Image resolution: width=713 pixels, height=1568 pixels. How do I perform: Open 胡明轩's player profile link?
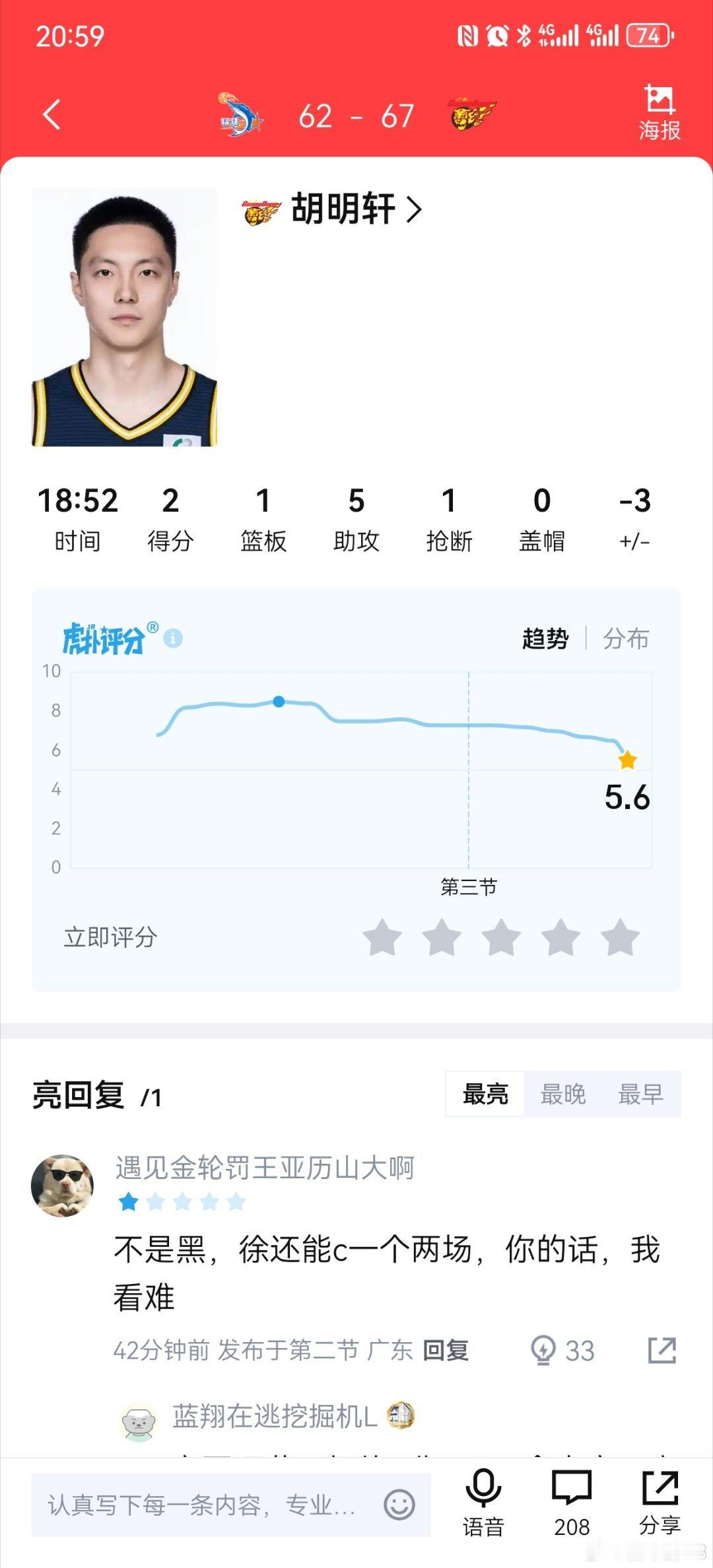(356, 209)
